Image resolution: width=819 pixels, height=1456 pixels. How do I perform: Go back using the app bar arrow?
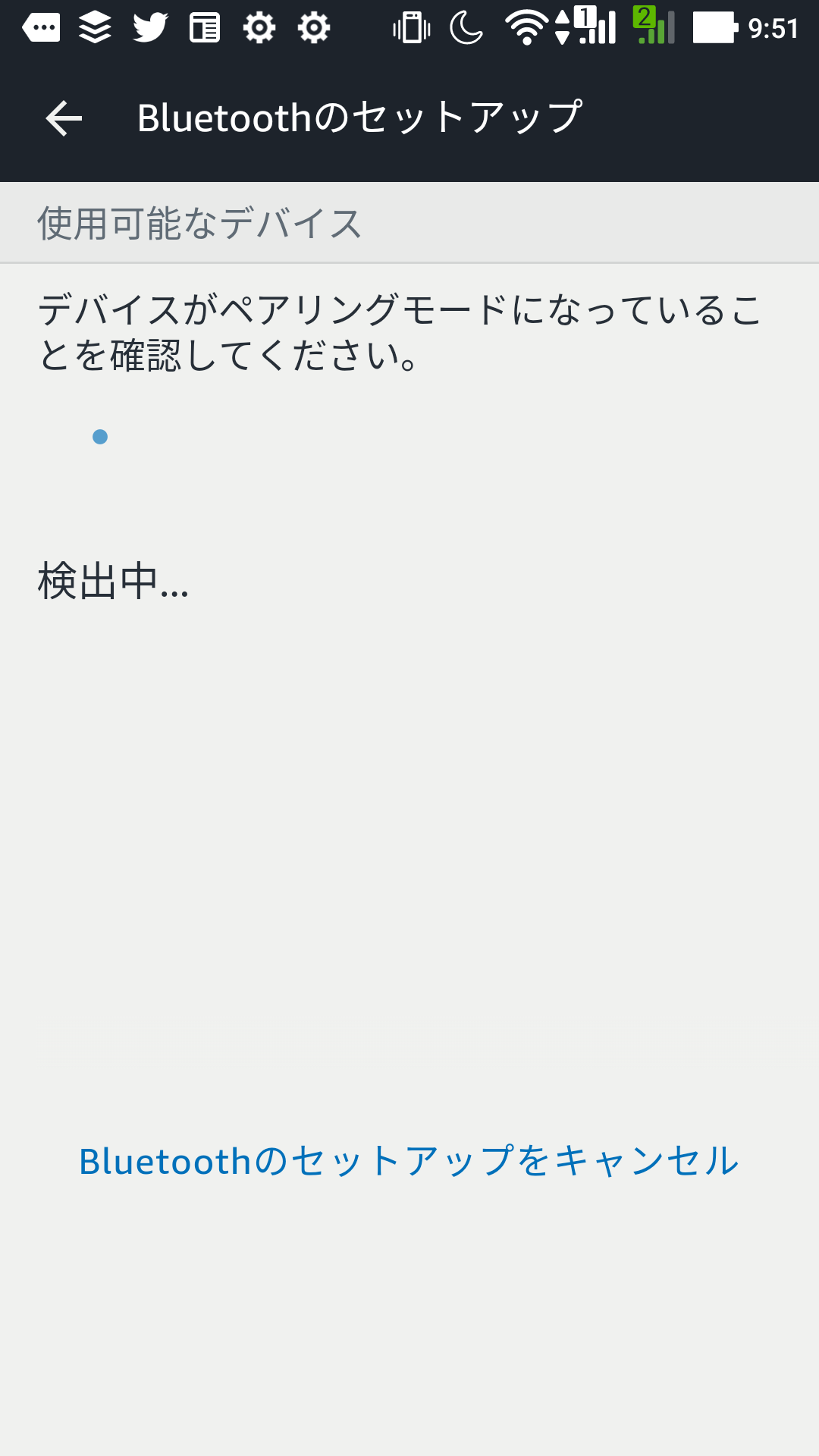click(x=64, y=118)
